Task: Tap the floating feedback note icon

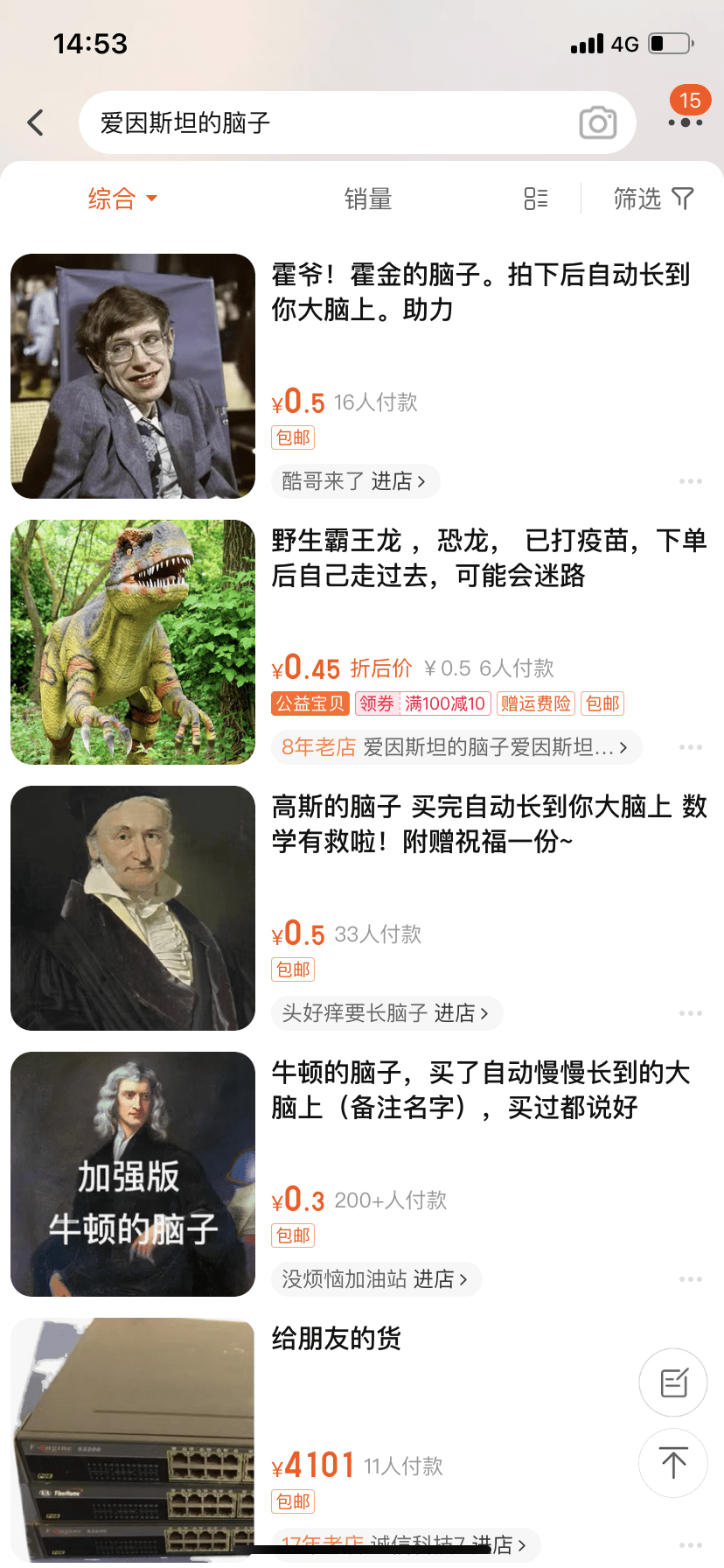Action: pos(673,1382)
